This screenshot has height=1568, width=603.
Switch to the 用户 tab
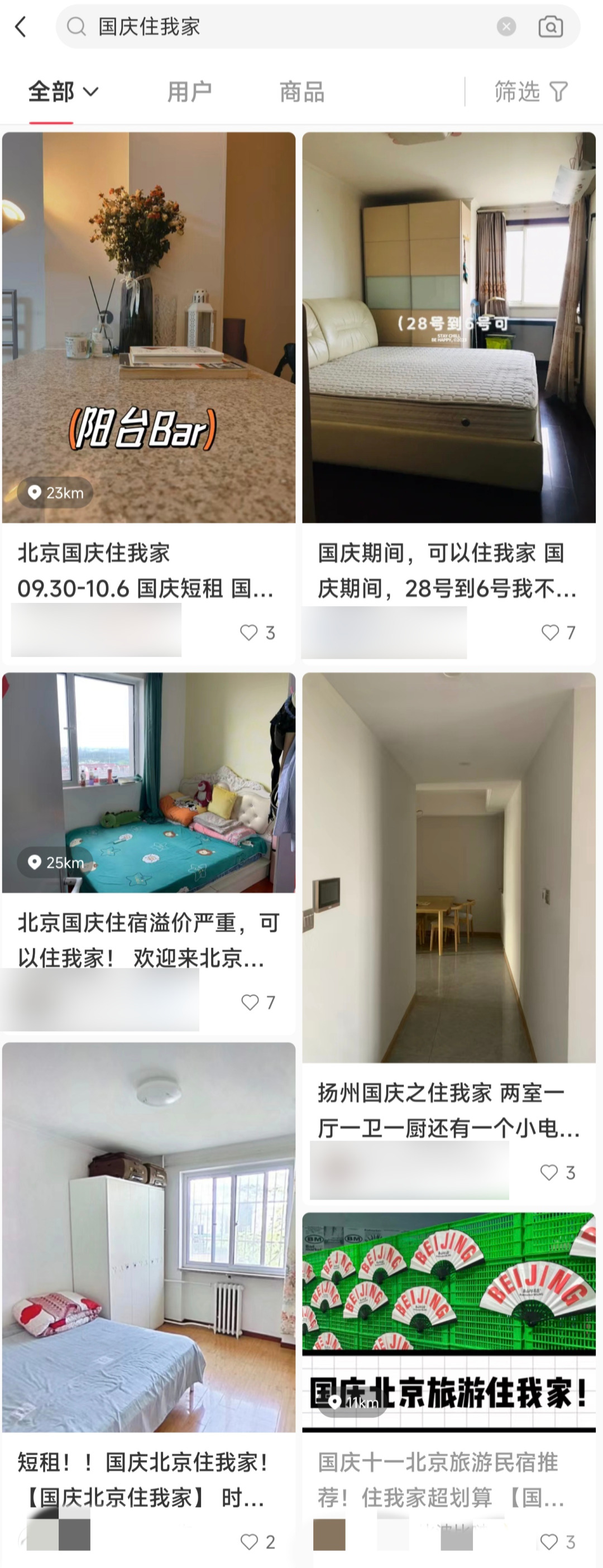tap(189, 92)
